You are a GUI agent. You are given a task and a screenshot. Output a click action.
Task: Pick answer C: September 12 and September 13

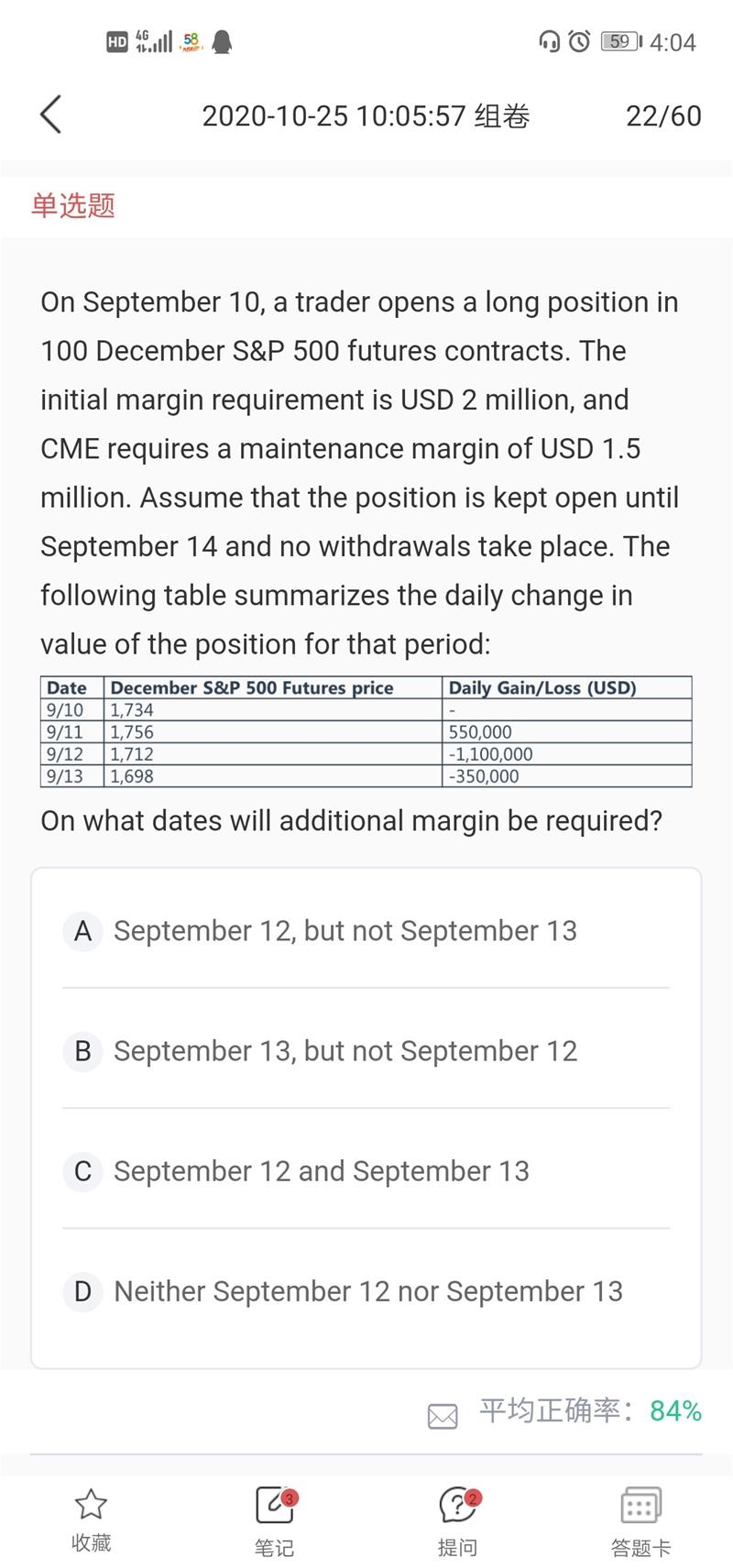[x=321, y=1171]
